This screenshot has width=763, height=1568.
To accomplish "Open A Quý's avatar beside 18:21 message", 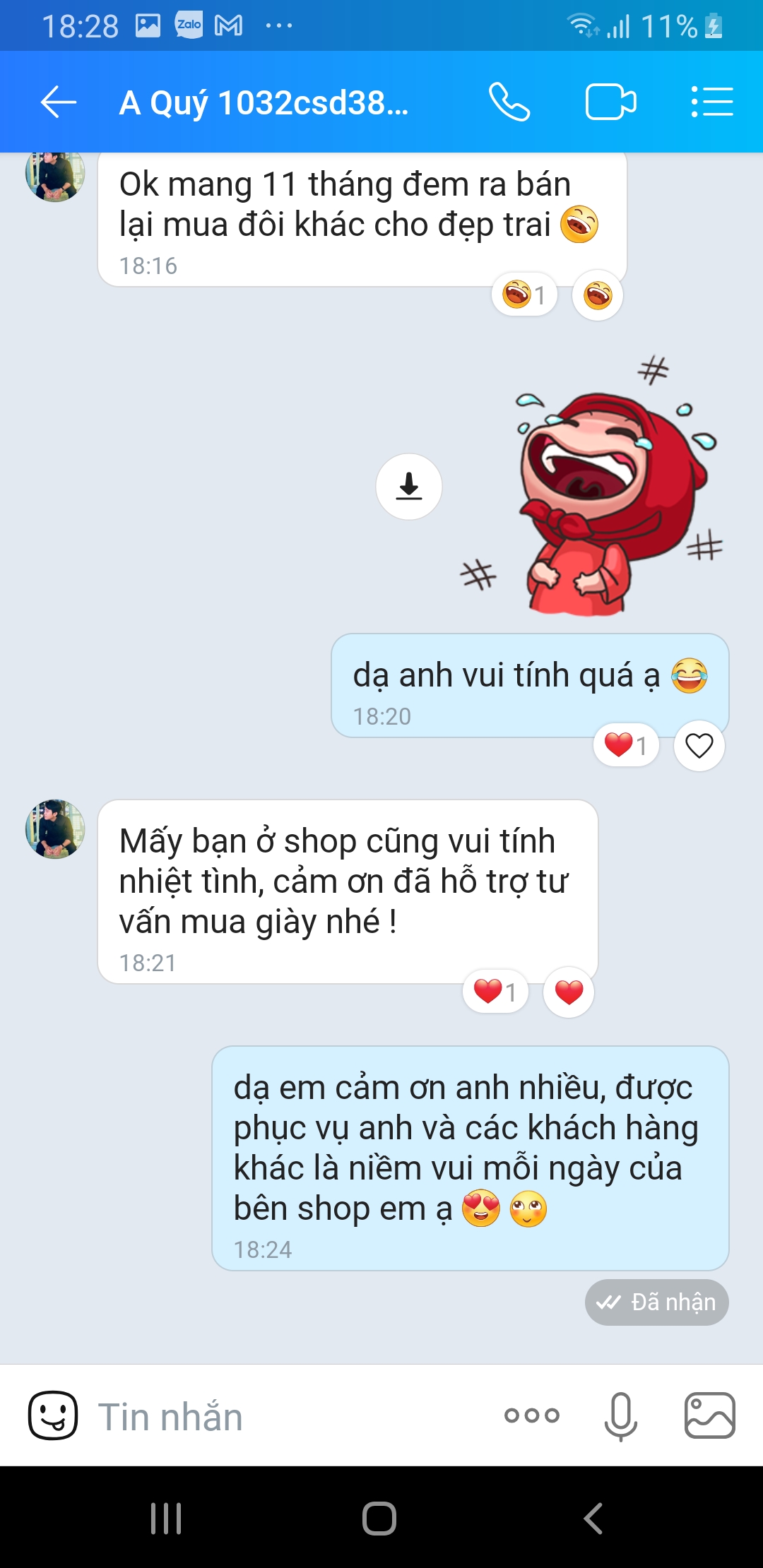I will tap(55, 829).
